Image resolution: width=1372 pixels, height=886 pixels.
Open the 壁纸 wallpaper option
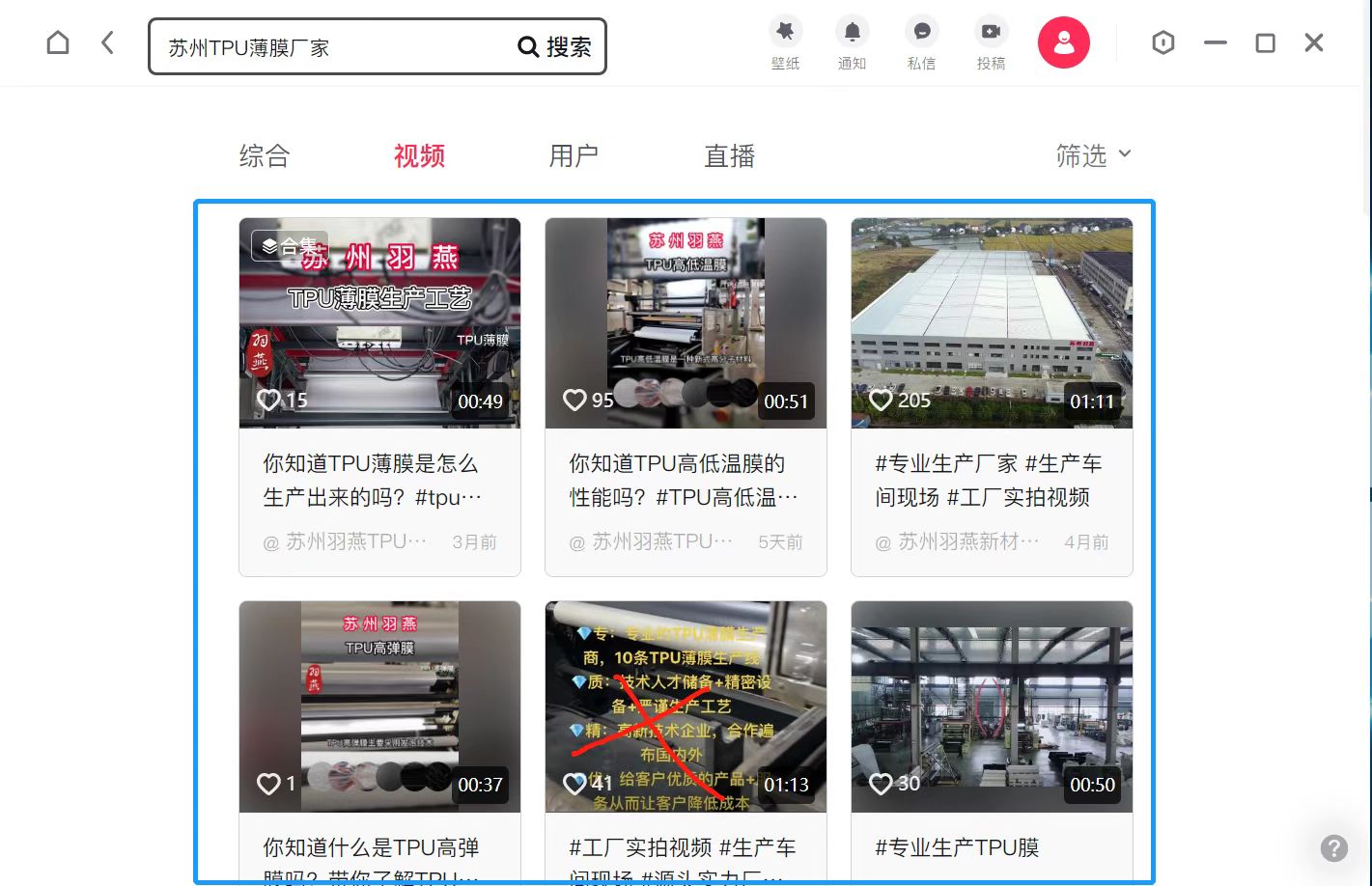tap(785, 42)
